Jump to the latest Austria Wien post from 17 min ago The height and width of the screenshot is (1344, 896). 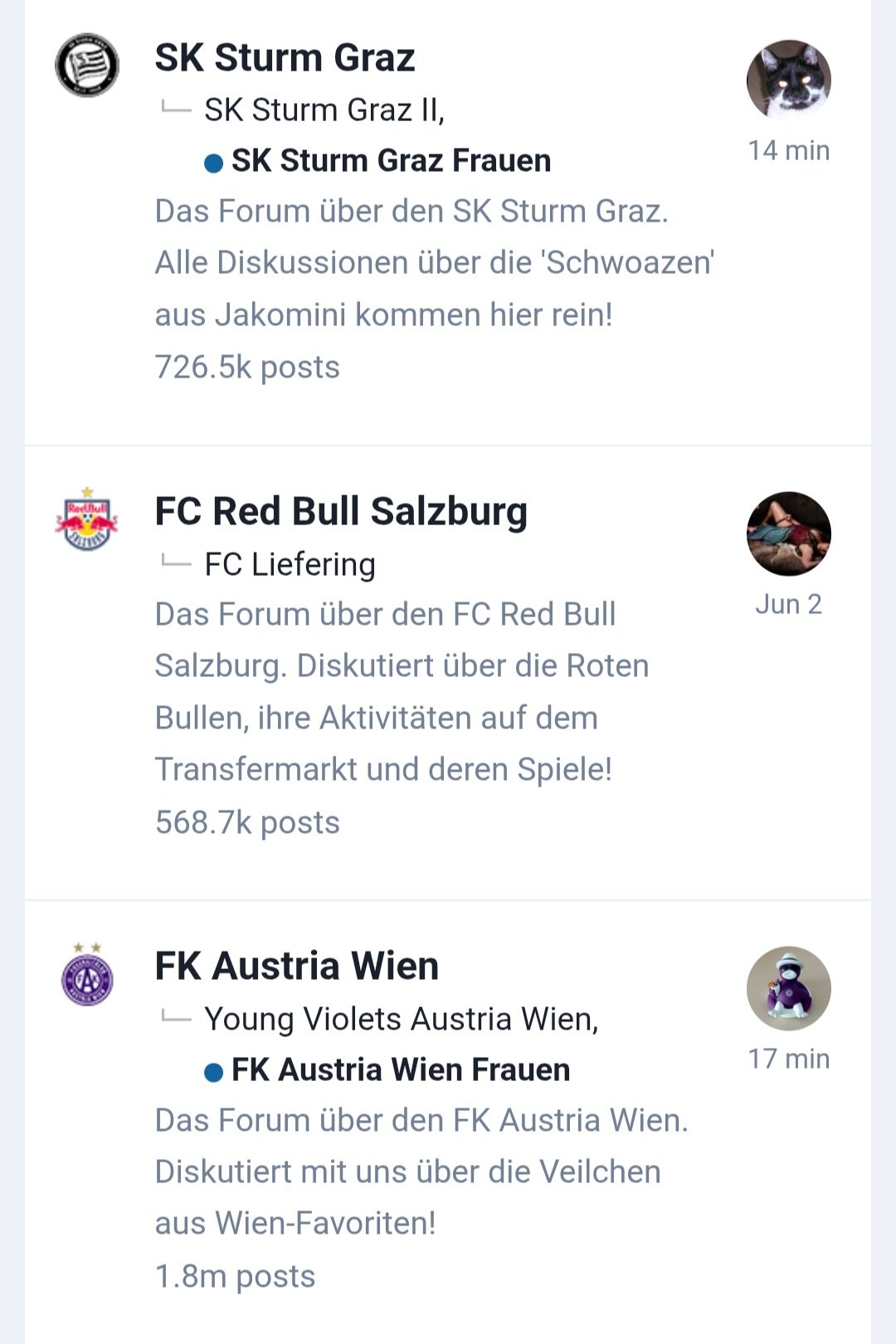788,1059
